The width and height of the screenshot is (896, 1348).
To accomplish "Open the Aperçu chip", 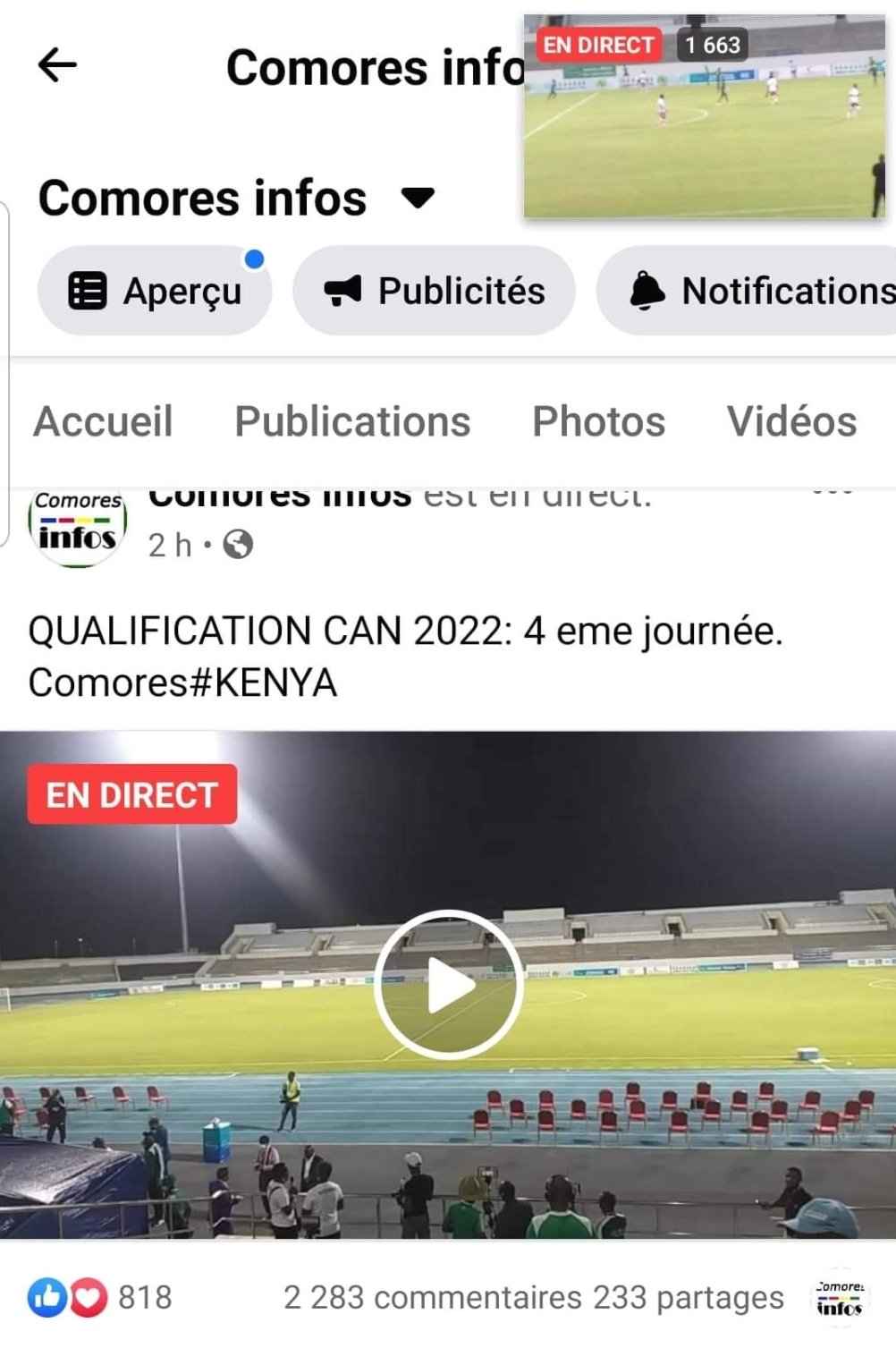I will point(155,291).
